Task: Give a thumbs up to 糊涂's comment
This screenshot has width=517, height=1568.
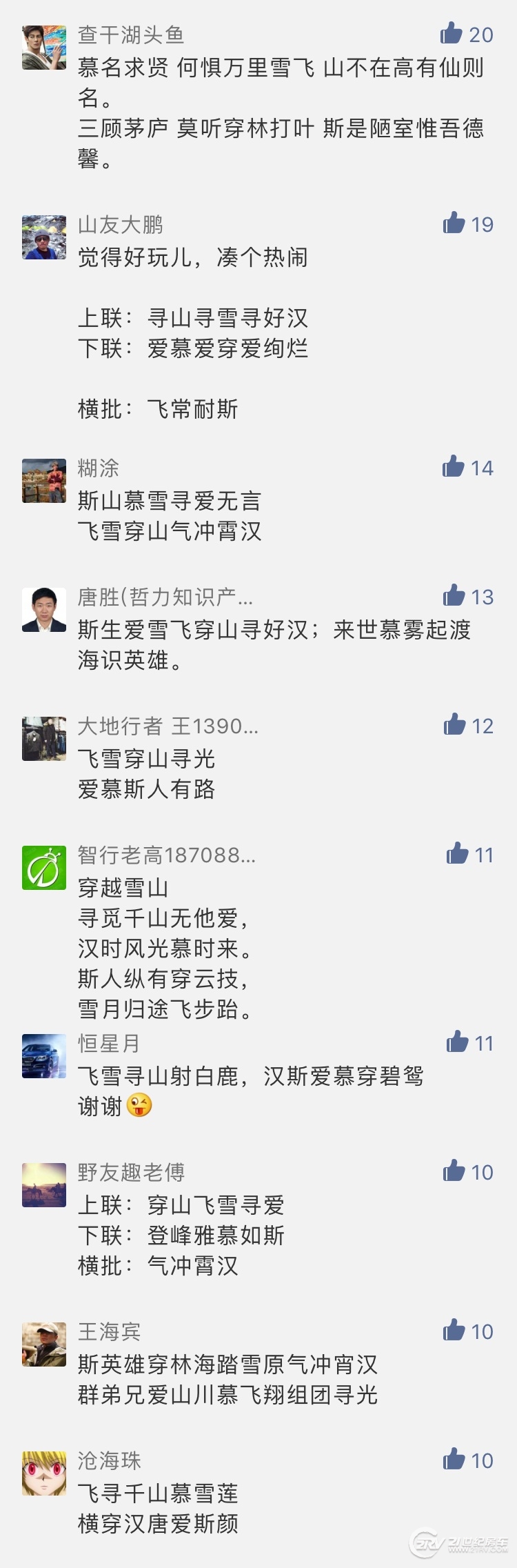Action: click(454, 467)
